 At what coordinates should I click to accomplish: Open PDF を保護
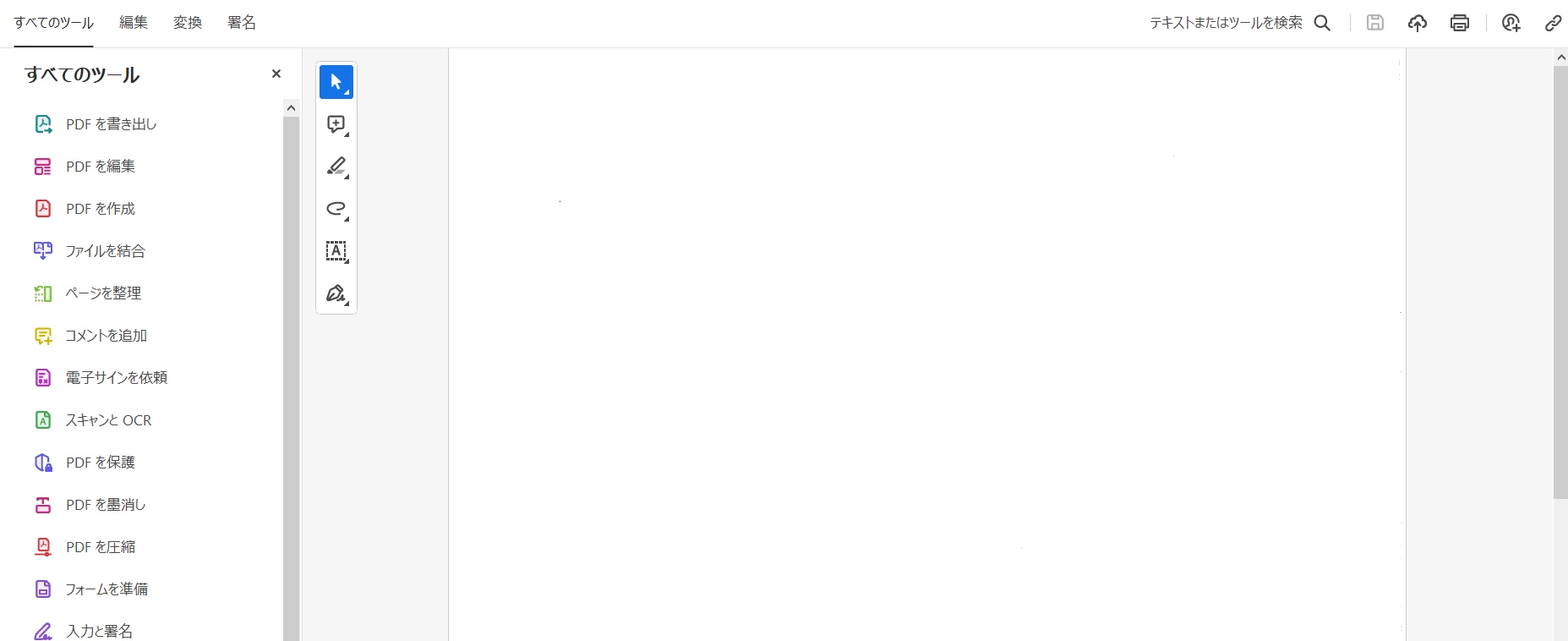click(100, 463)
